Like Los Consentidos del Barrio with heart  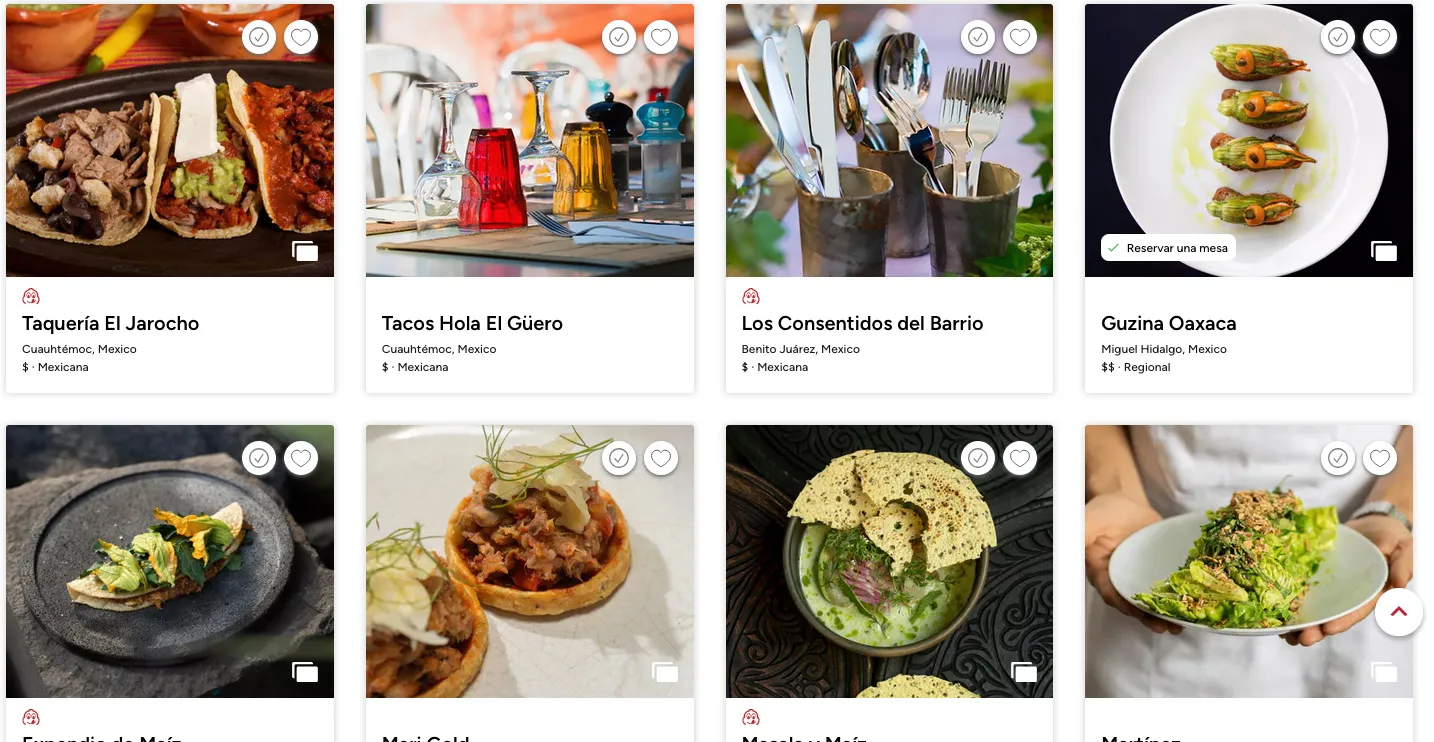coord(1020,38)
